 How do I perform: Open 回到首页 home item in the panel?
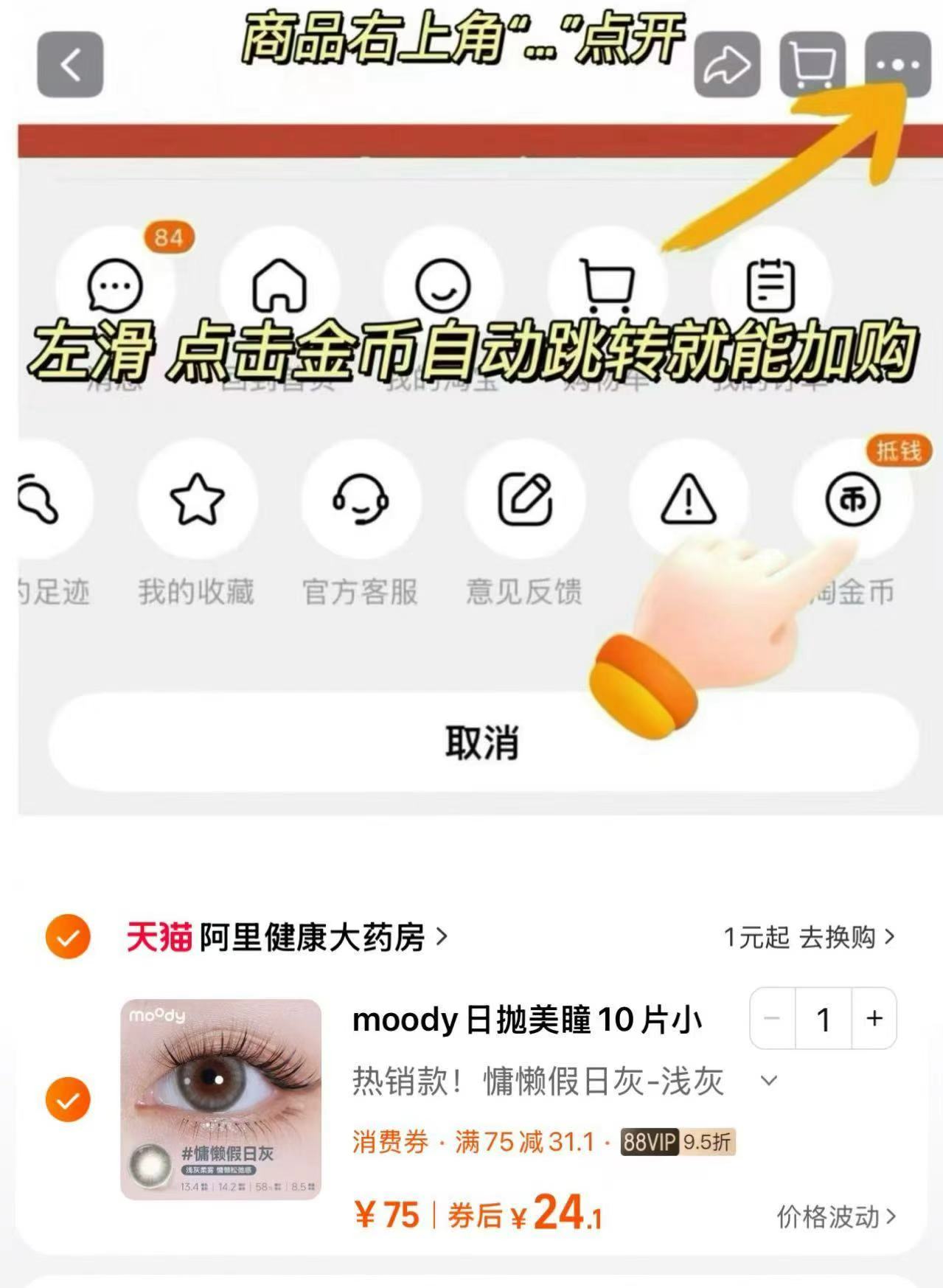click(277, 288)
